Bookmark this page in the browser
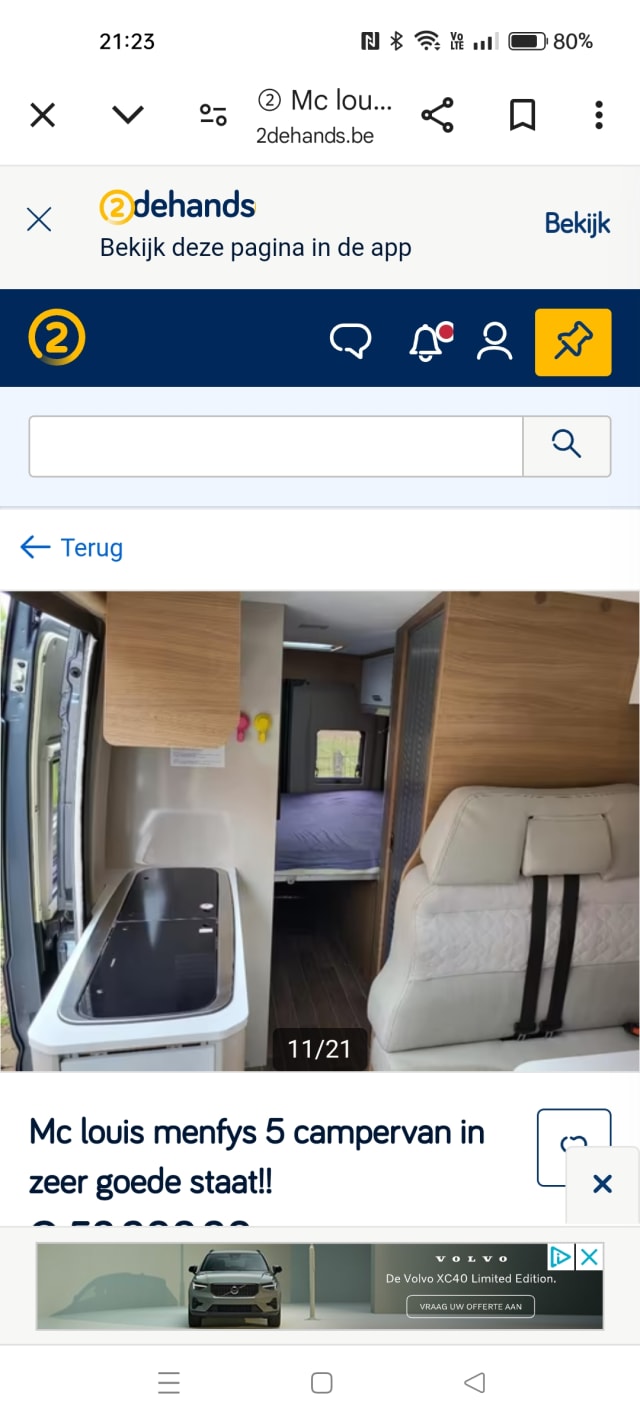 click(522, 115)
